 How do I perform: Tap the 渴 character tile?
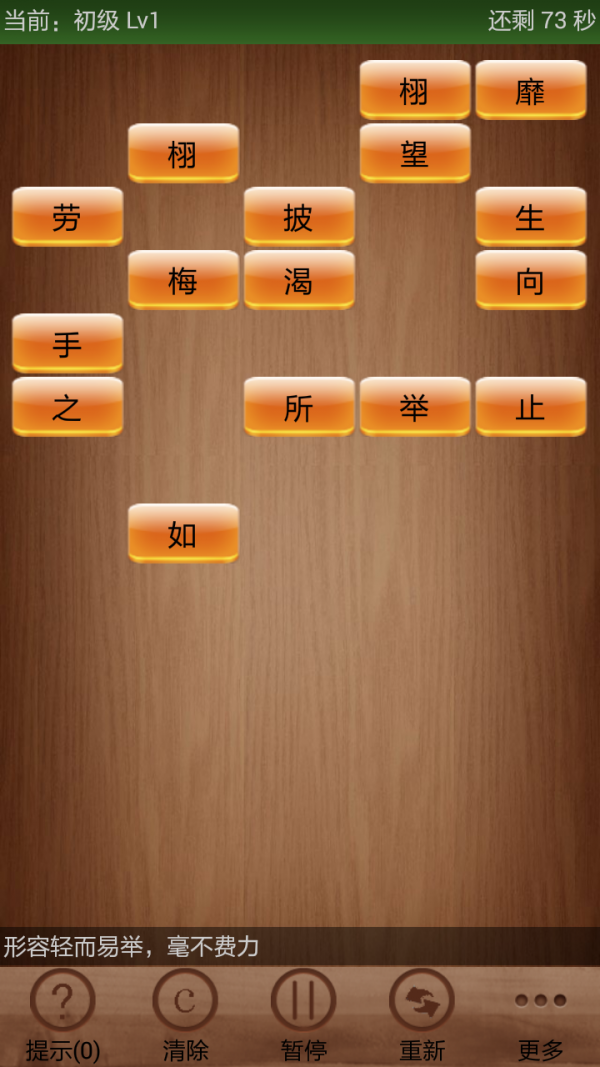coord(299,280)
